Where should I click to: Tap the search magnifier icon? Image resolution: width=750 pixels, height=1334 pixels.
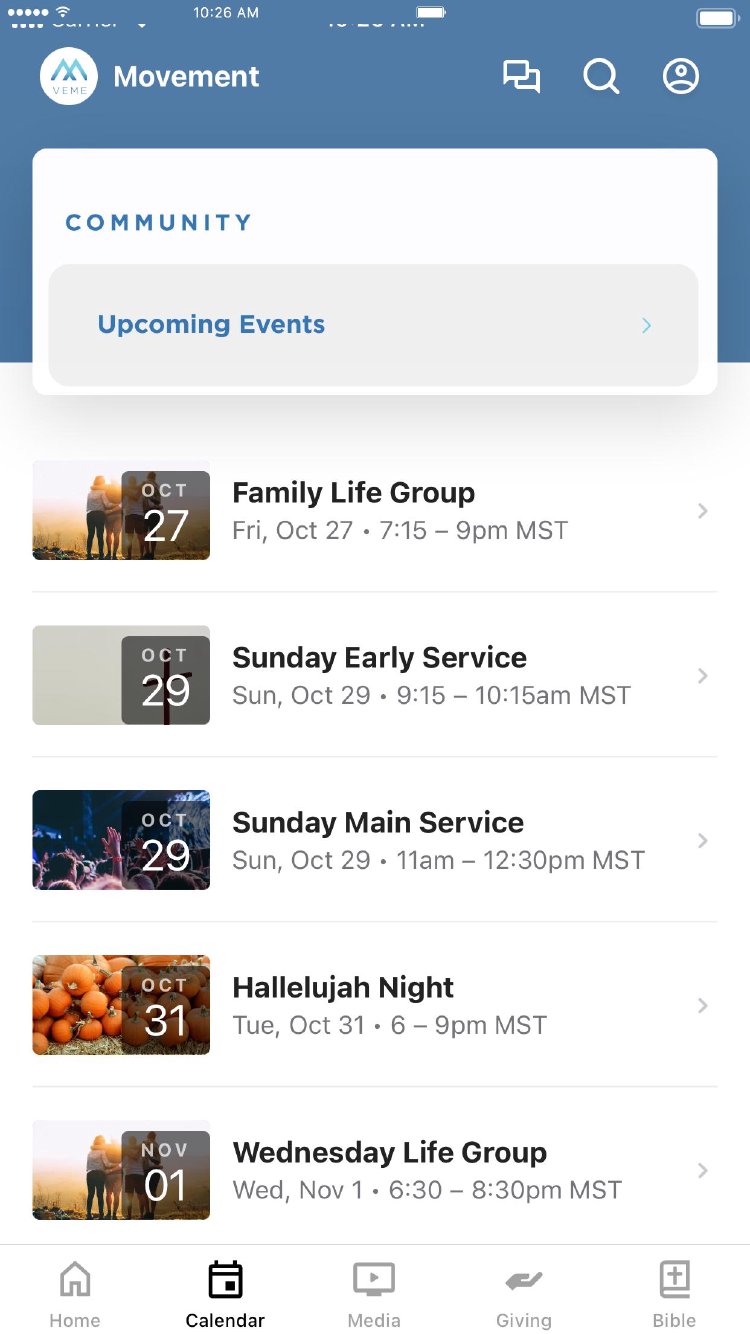[601, 77]
